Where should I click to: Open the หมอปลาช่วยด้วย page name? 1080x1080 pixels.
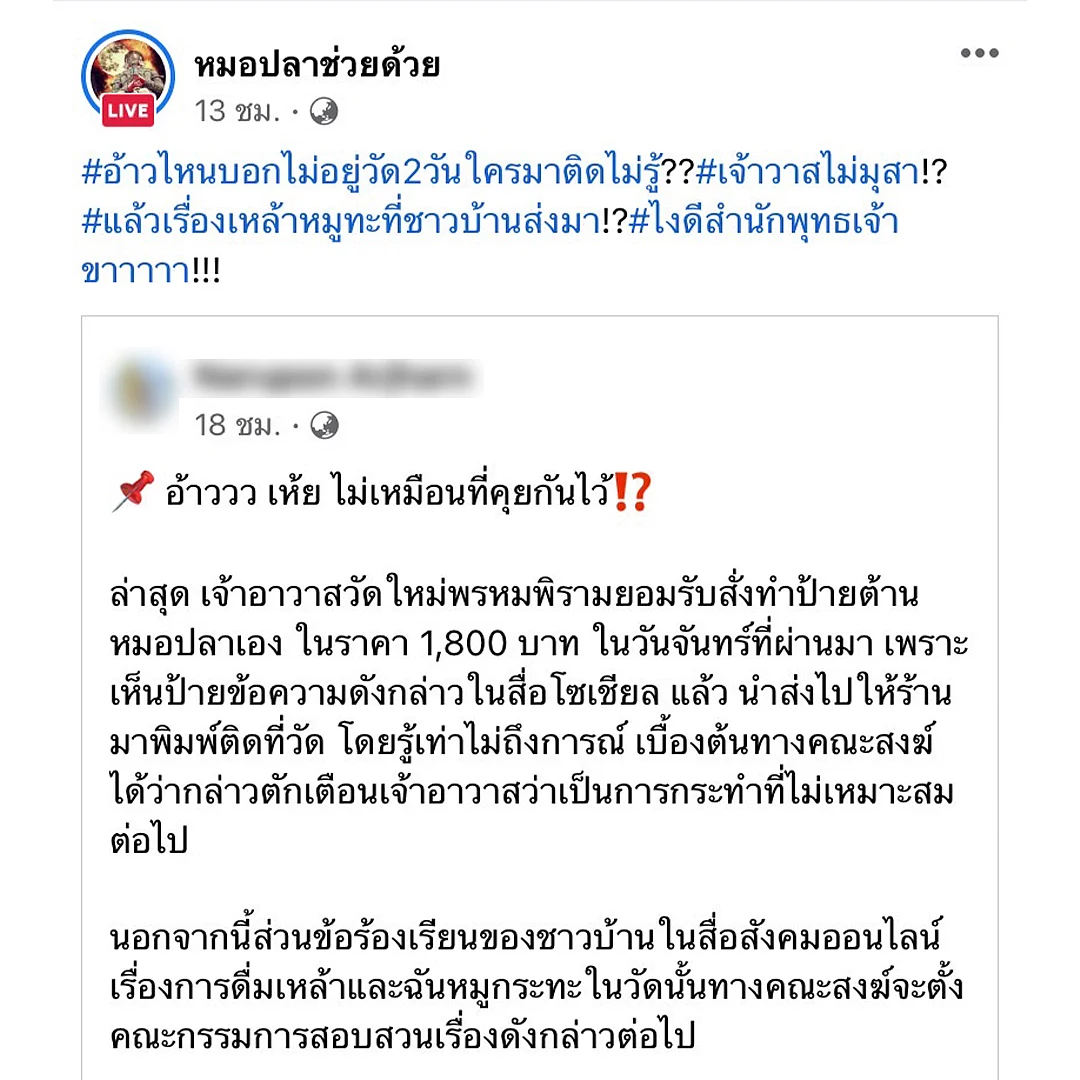pyautogui.click(x=317, y=66)
